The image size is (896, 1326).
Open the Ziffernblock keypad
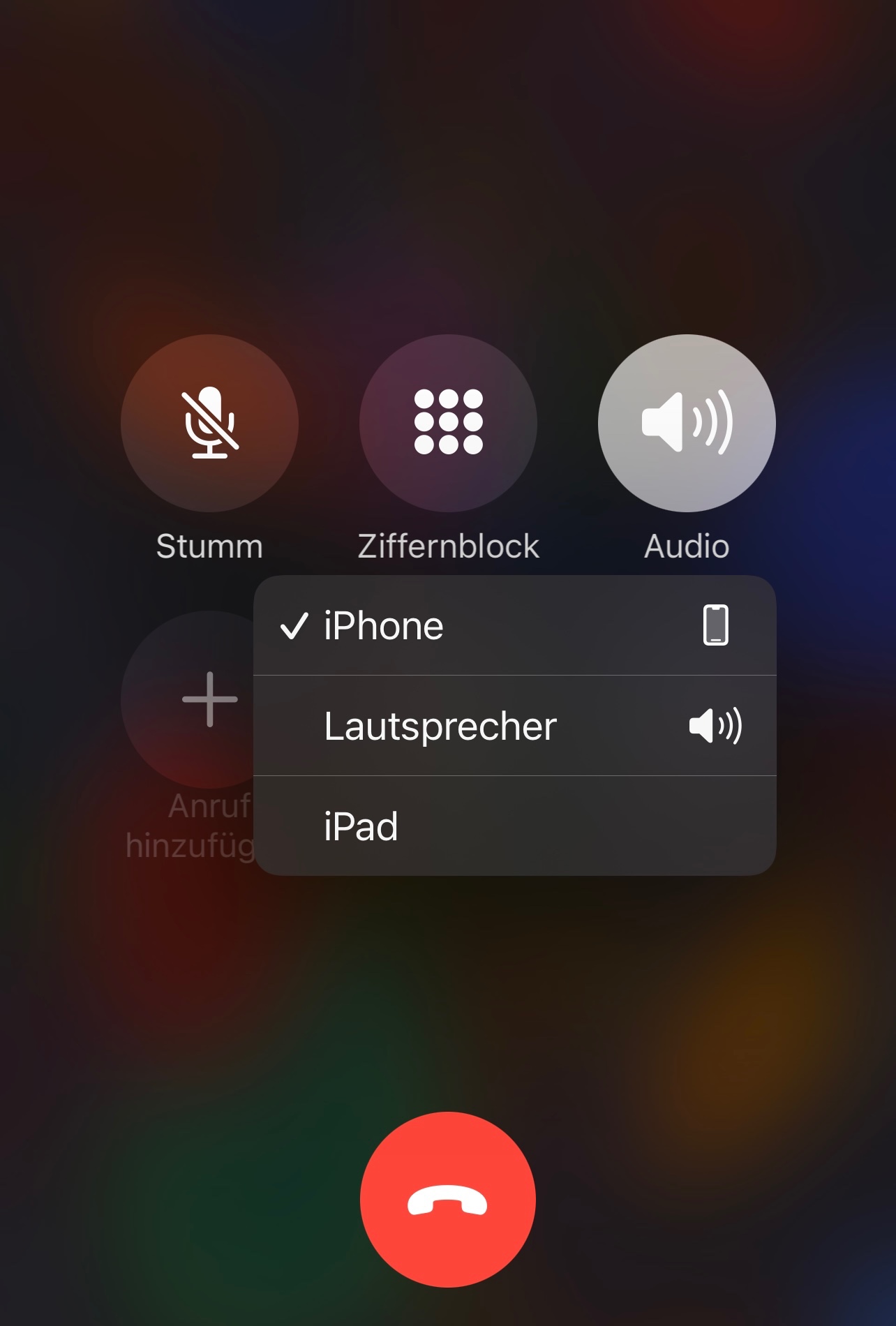point(448,423)
